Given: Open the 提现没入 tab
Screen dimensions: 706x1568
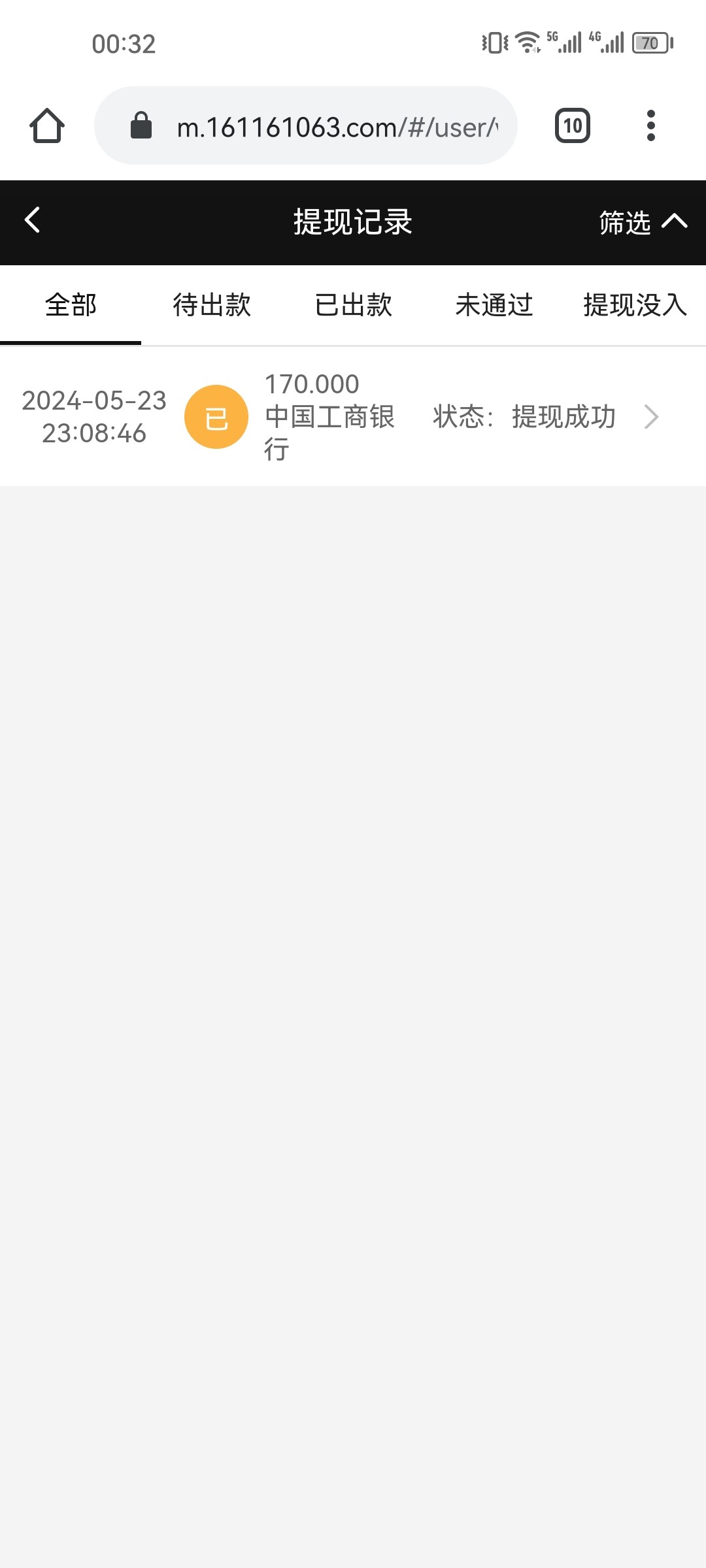Looking at the screenshot, I should (632, 305).
